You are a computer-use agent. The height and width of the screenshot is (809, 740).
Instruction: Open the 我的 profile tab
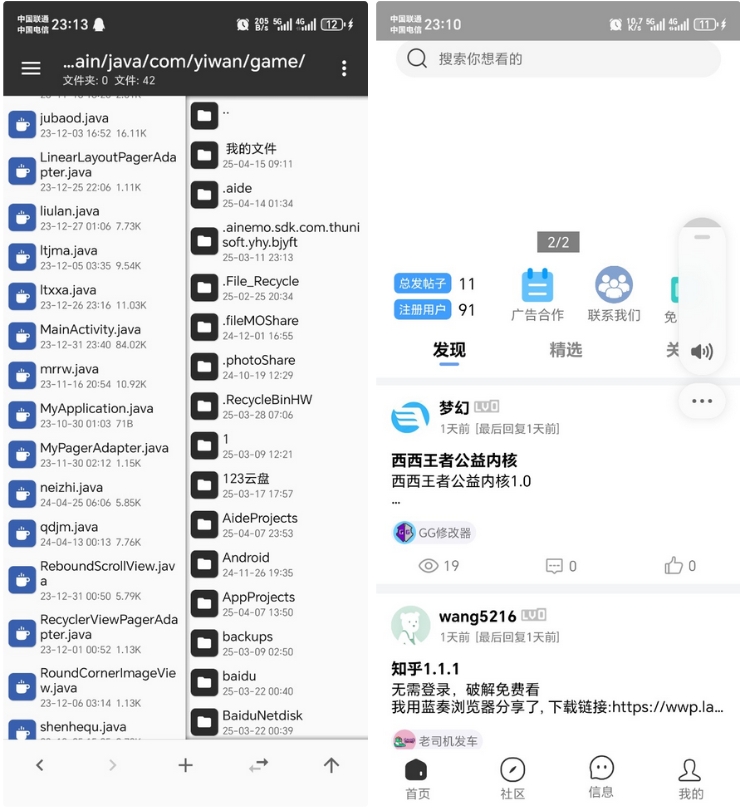coord(690,778)
